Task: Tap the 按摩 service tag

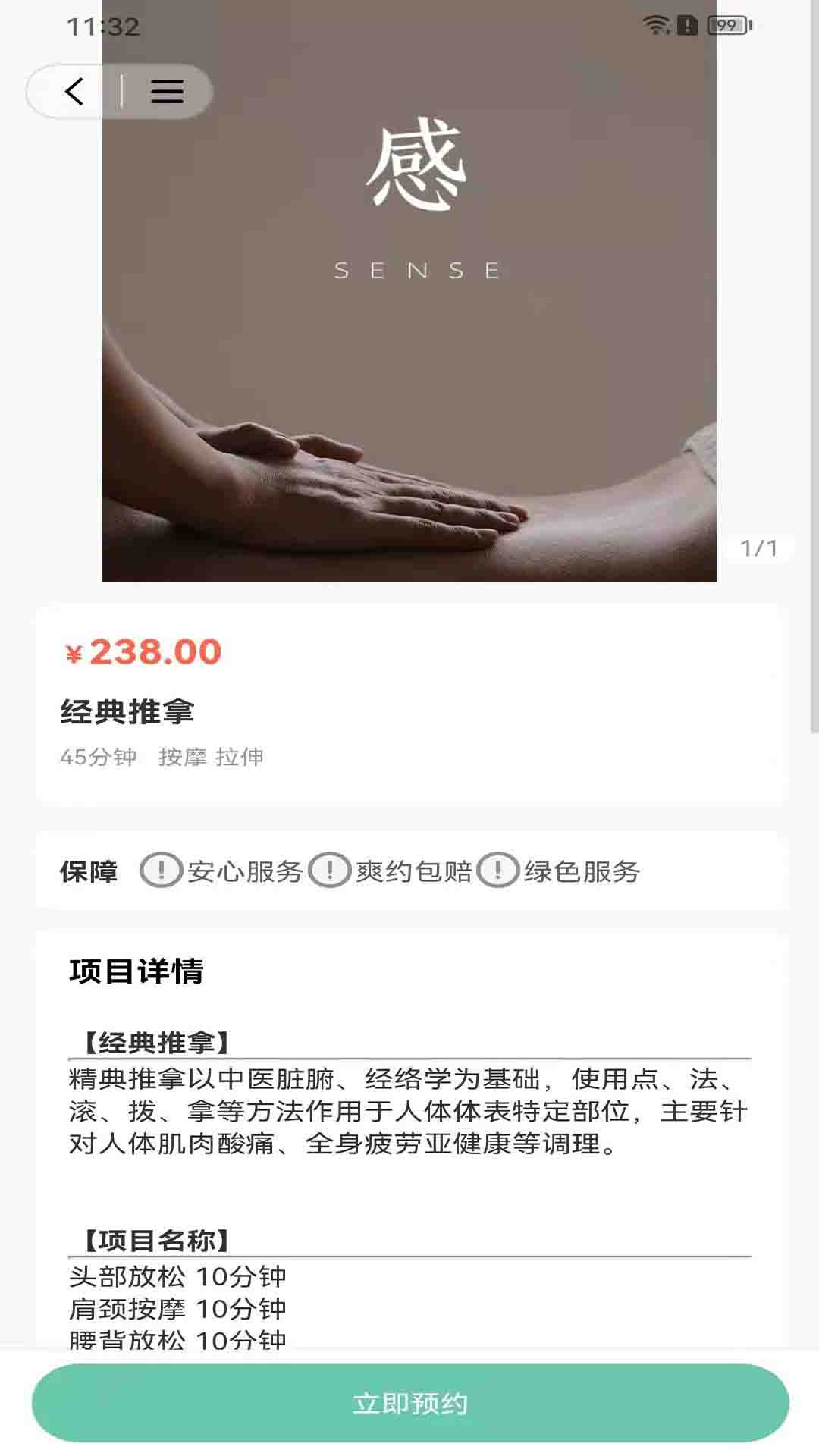Action: pyautogui.click(x=181, y=756)
